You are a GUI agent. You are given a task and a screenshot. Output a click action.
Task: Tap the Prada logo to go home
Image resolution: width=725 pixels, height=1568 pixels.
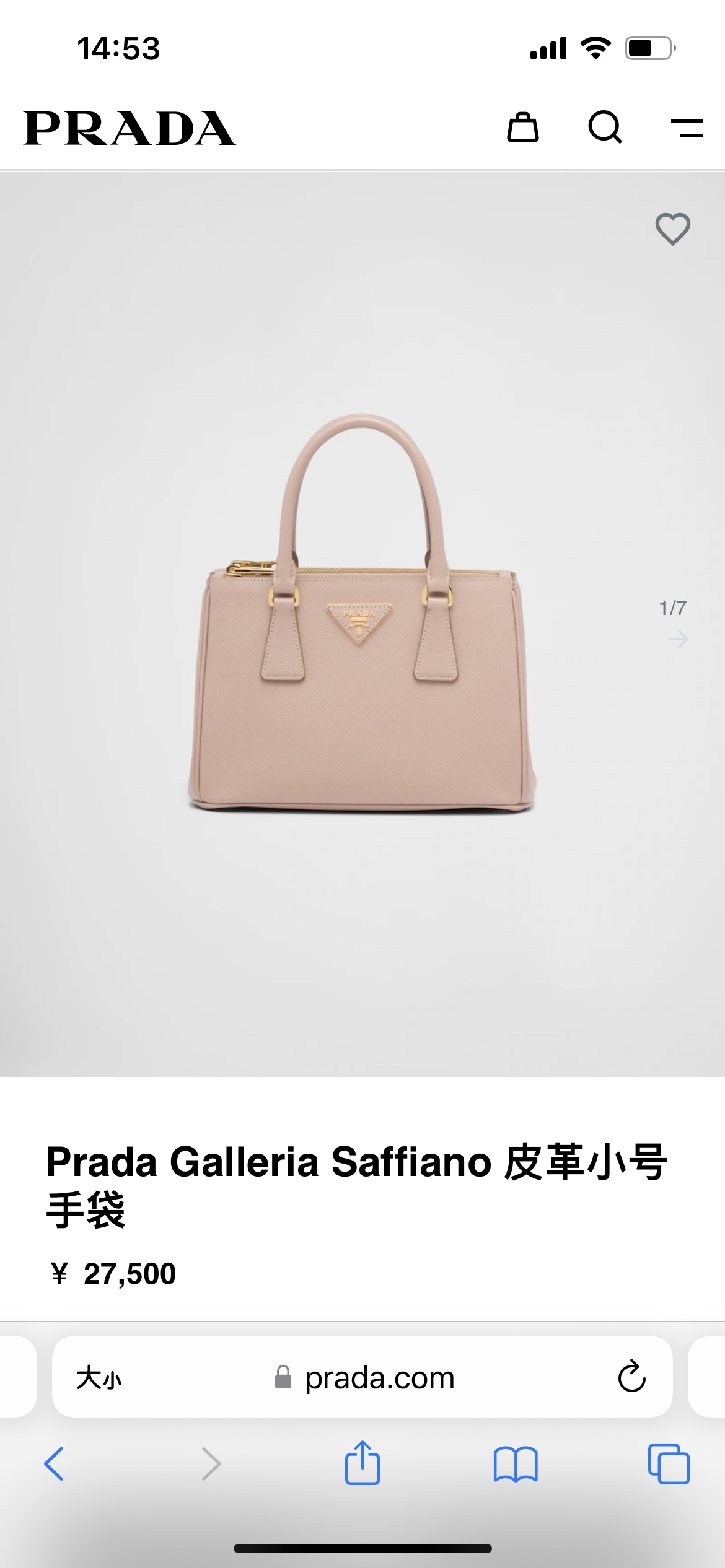130,128
